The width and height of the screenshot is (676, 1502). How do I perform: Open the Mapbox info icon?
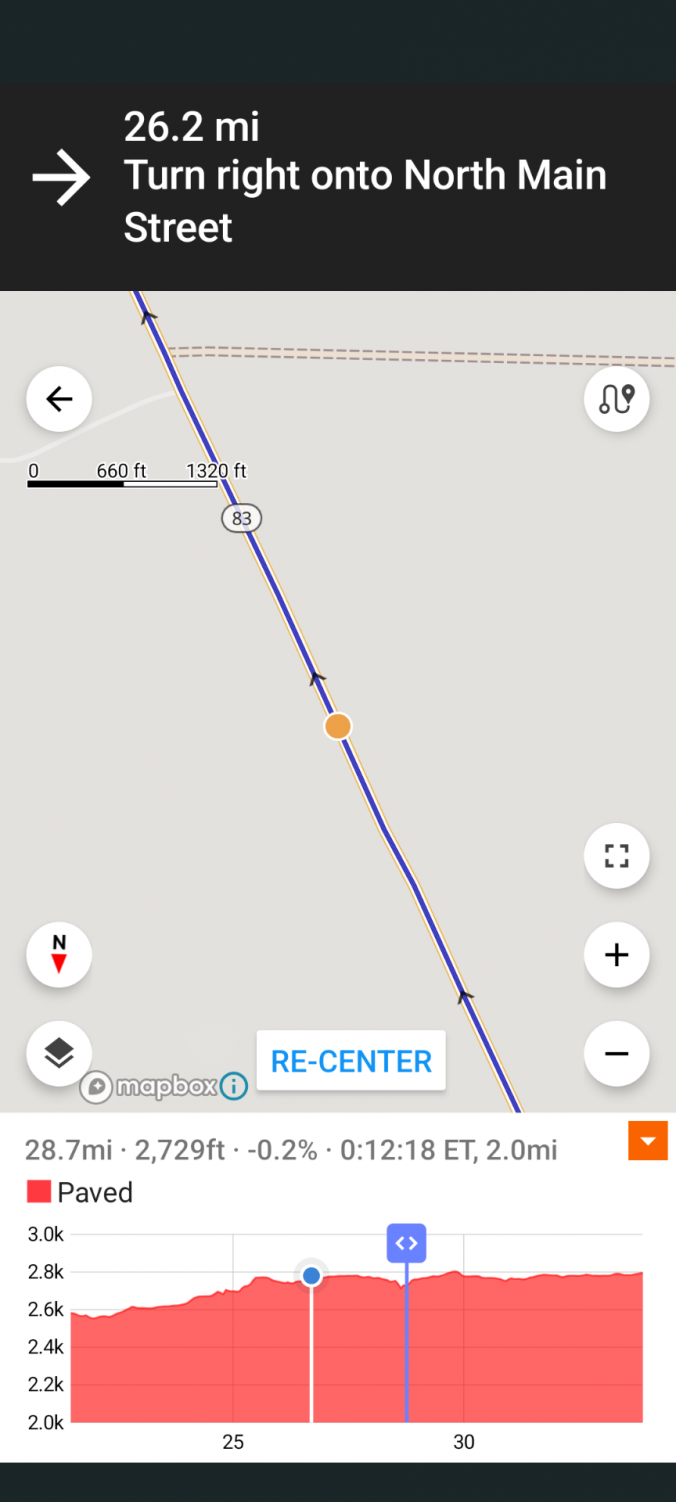[234, 1086]
